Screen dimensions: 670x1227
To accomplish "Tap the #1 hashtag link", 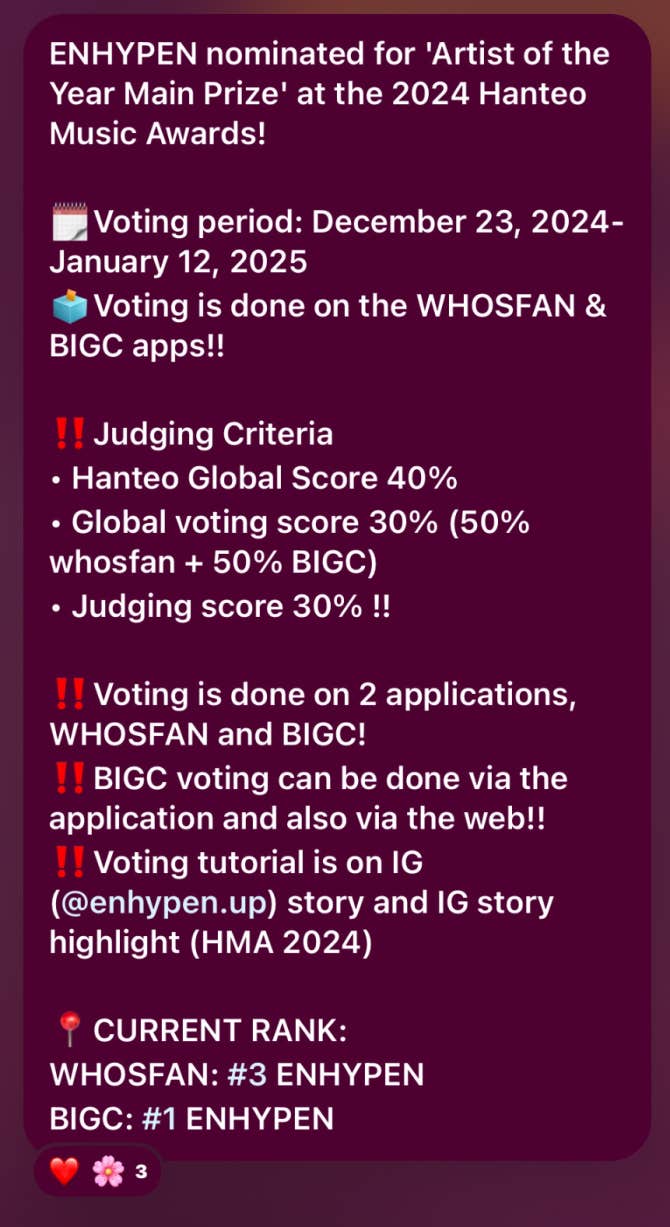I will click(x=159, y=1118).
